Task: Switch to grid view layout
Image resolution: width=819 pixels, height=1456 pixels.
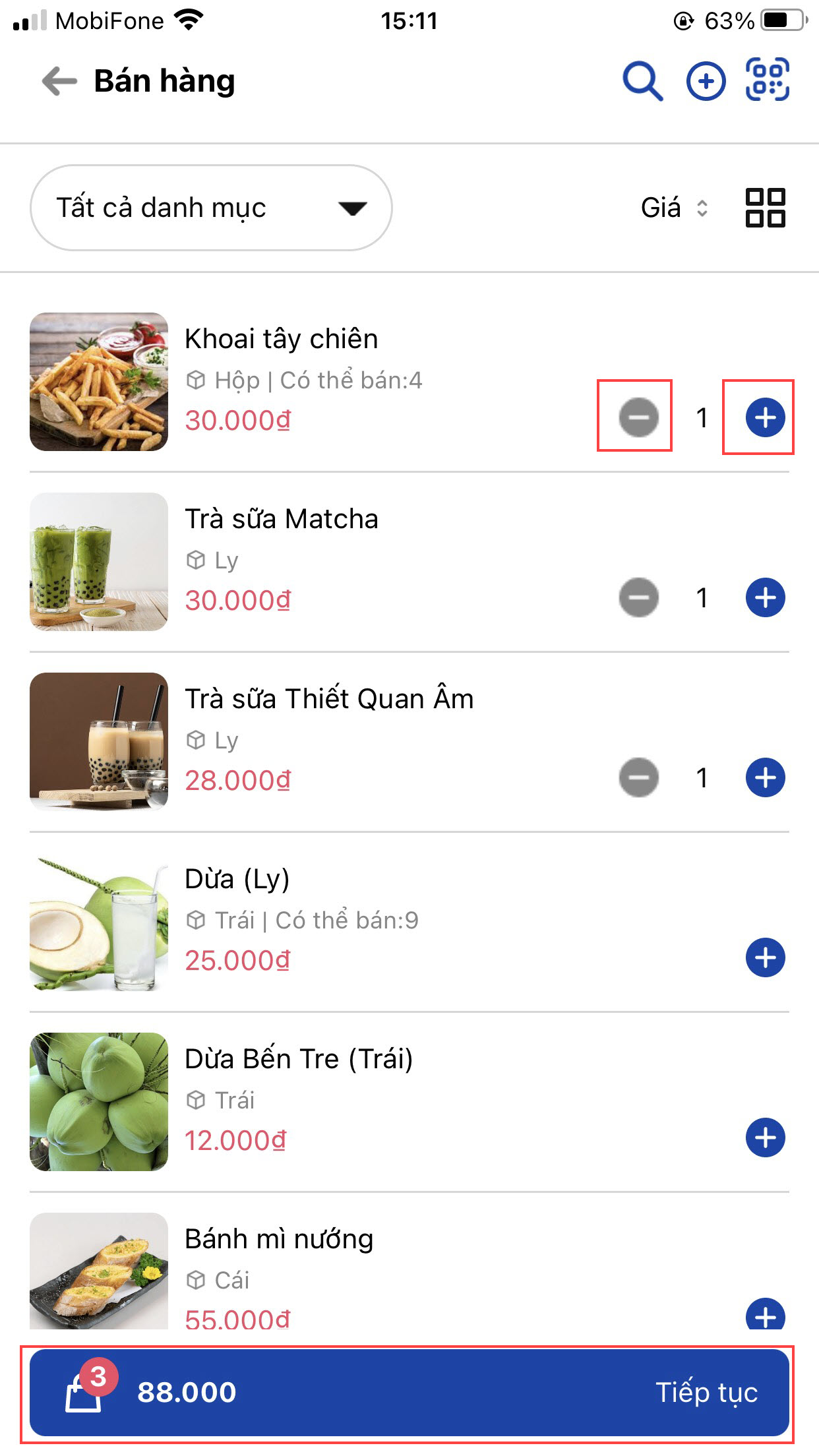Action: click(765, 208)
